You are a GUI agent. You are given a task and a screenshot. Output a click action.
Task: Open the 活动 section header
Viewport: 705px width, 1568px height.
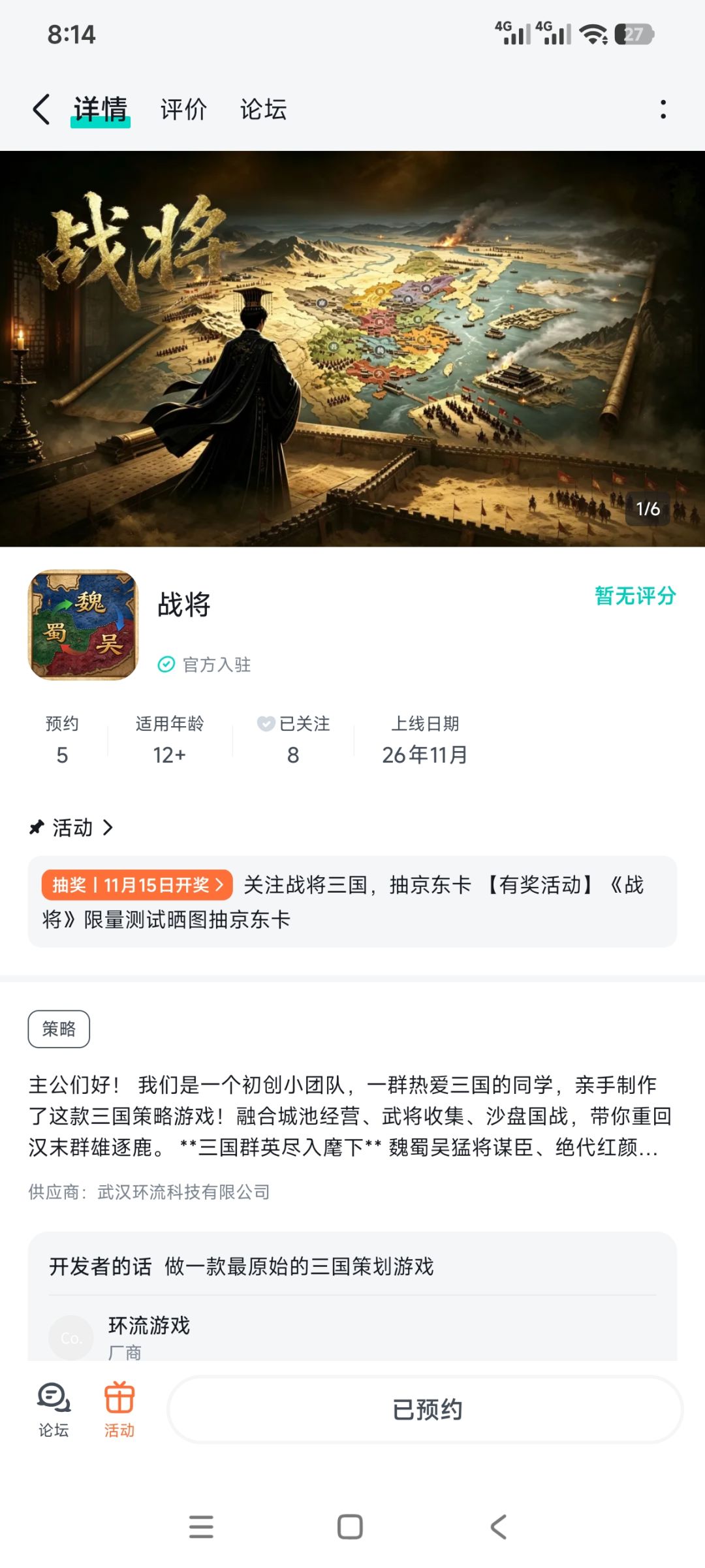coord(72,827)
